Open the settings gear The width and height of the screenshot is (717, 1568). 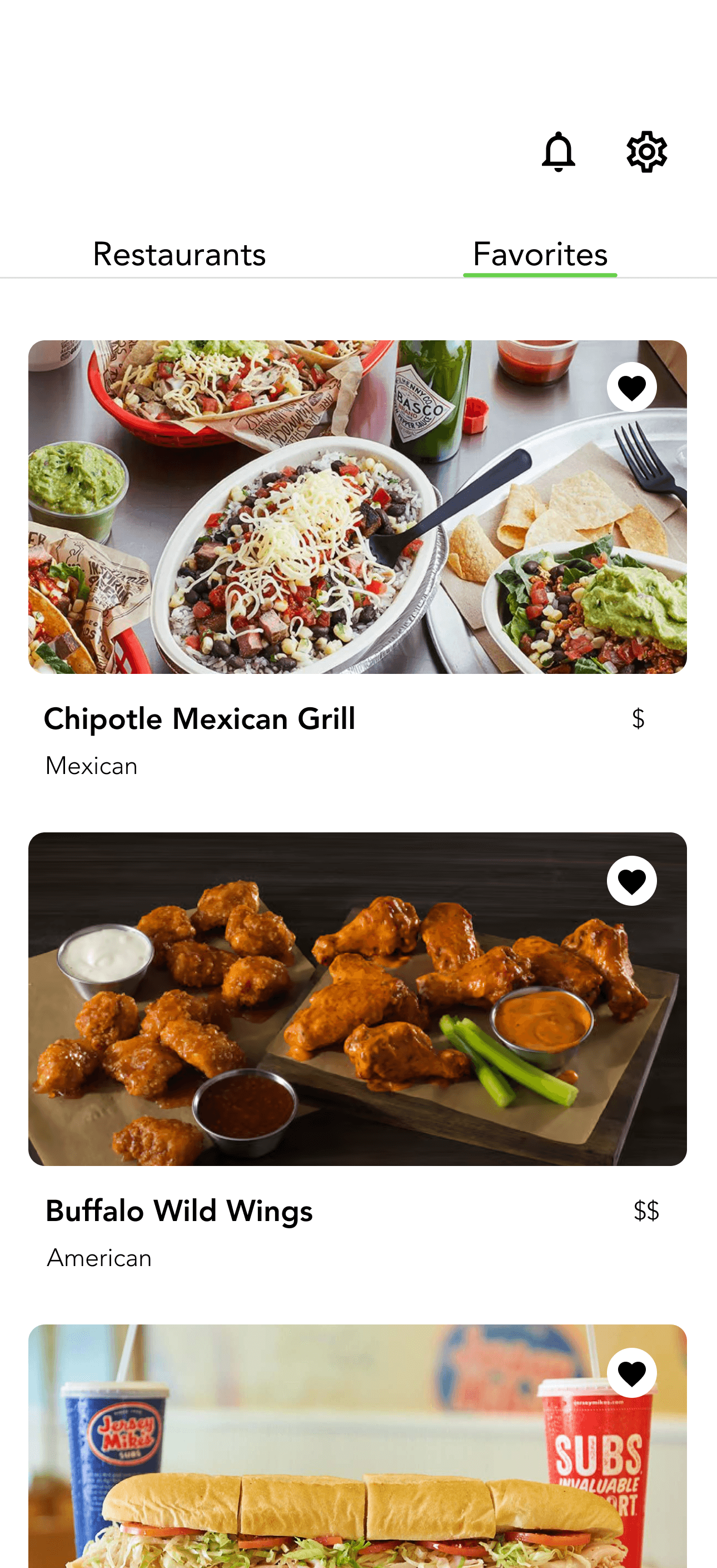click(646, 152)
